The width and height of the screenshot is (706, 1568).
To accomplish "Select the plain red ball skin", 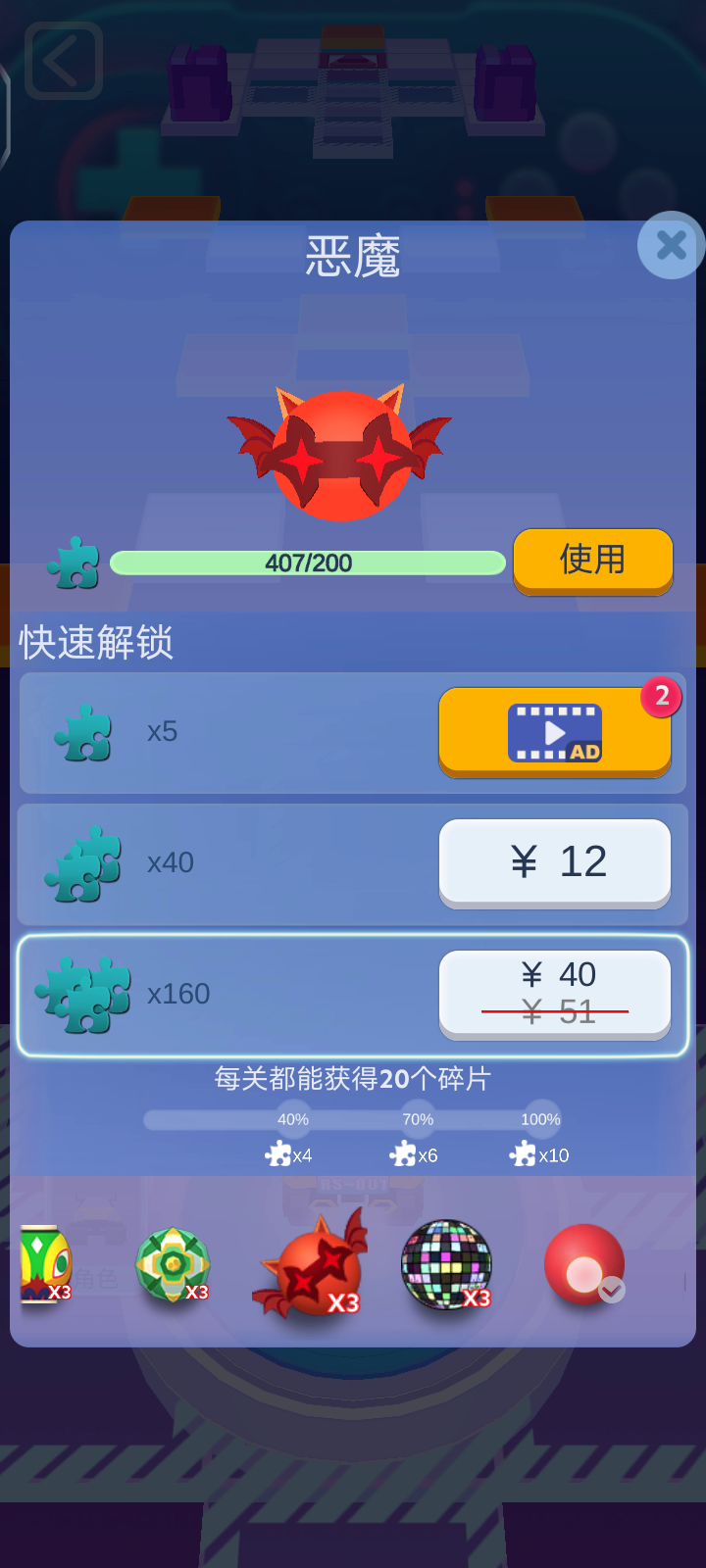I will tap(584, 1264).
